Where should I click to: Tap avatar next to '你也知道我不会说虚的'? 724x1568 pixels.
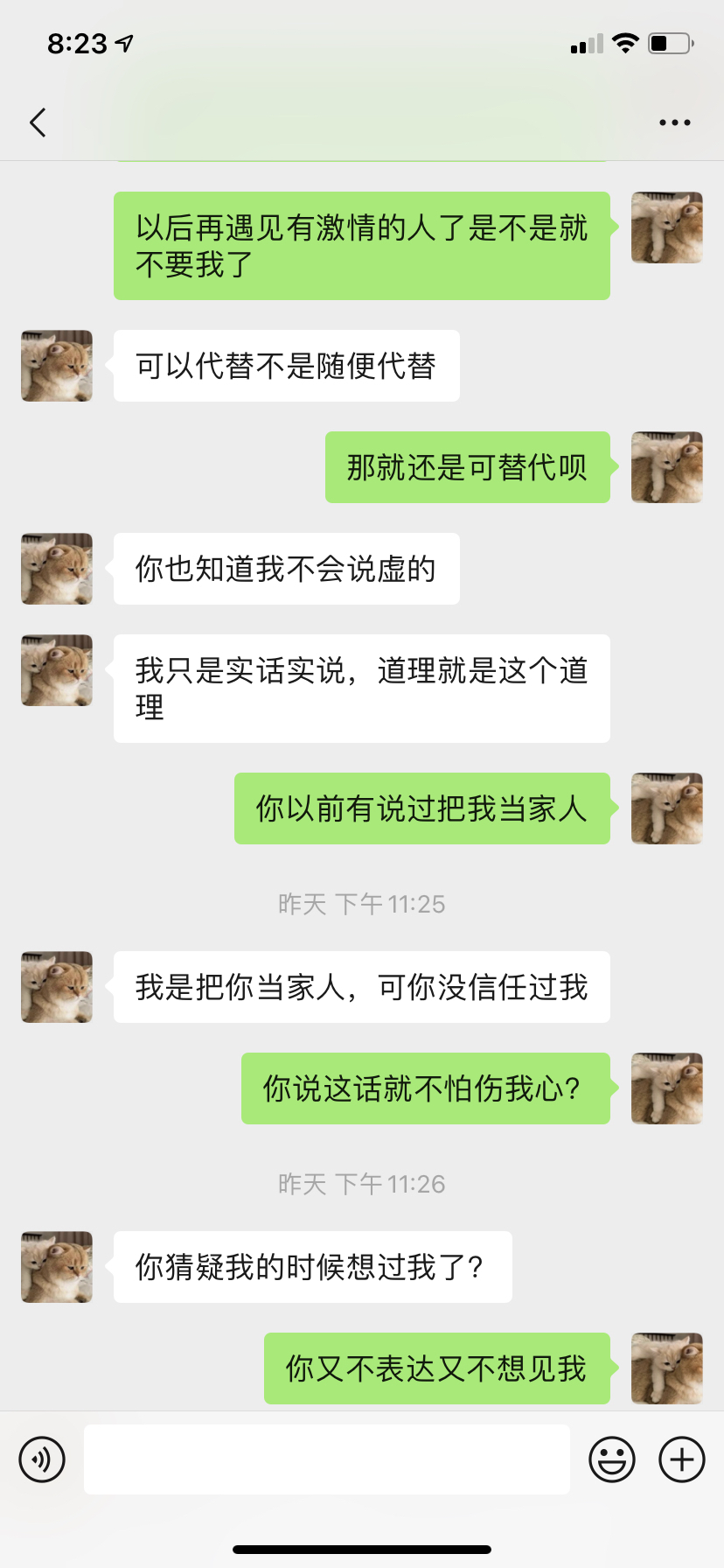57,569
